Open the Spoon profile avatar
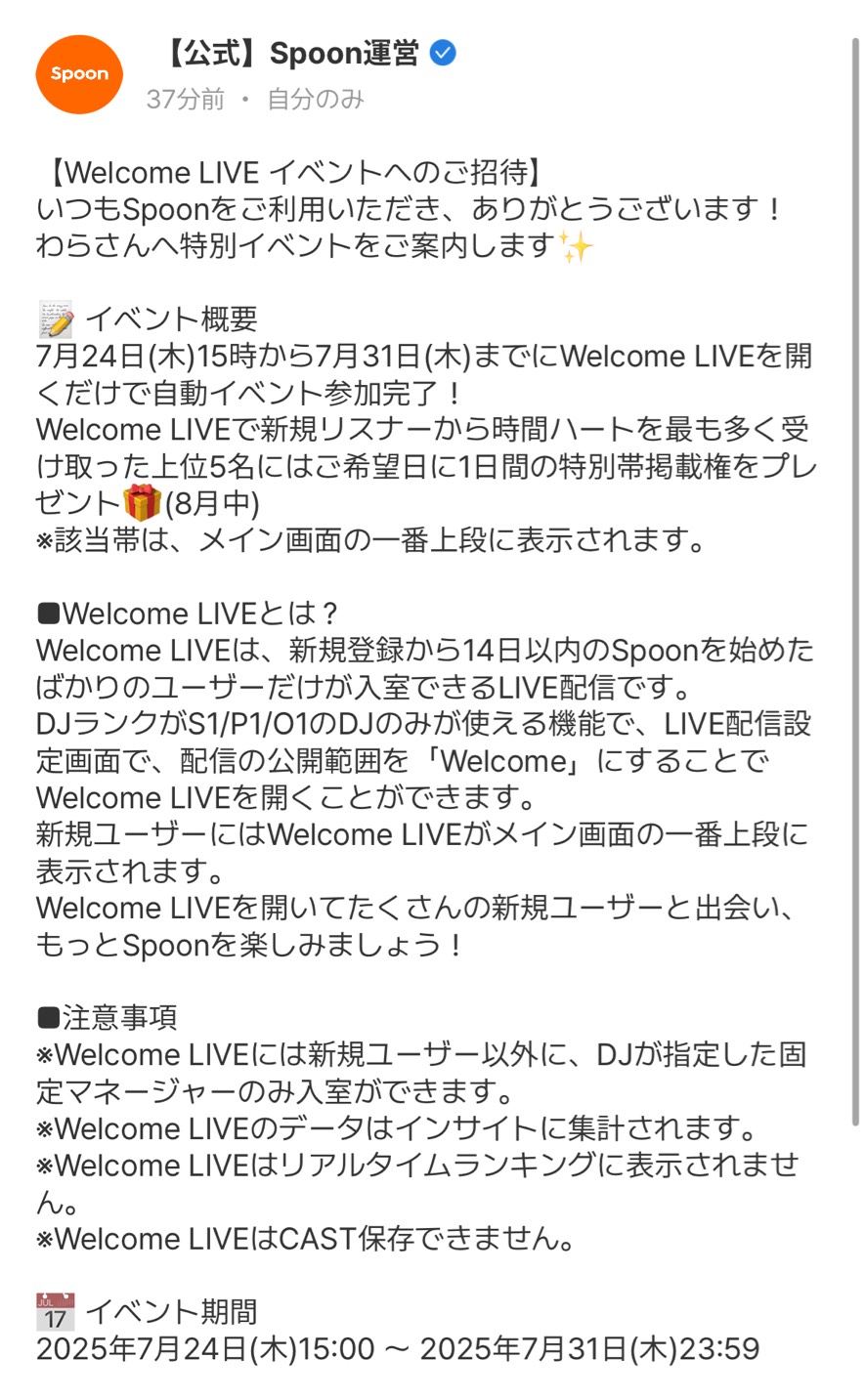Viewport: 866px width, 1400px height. 79,74
